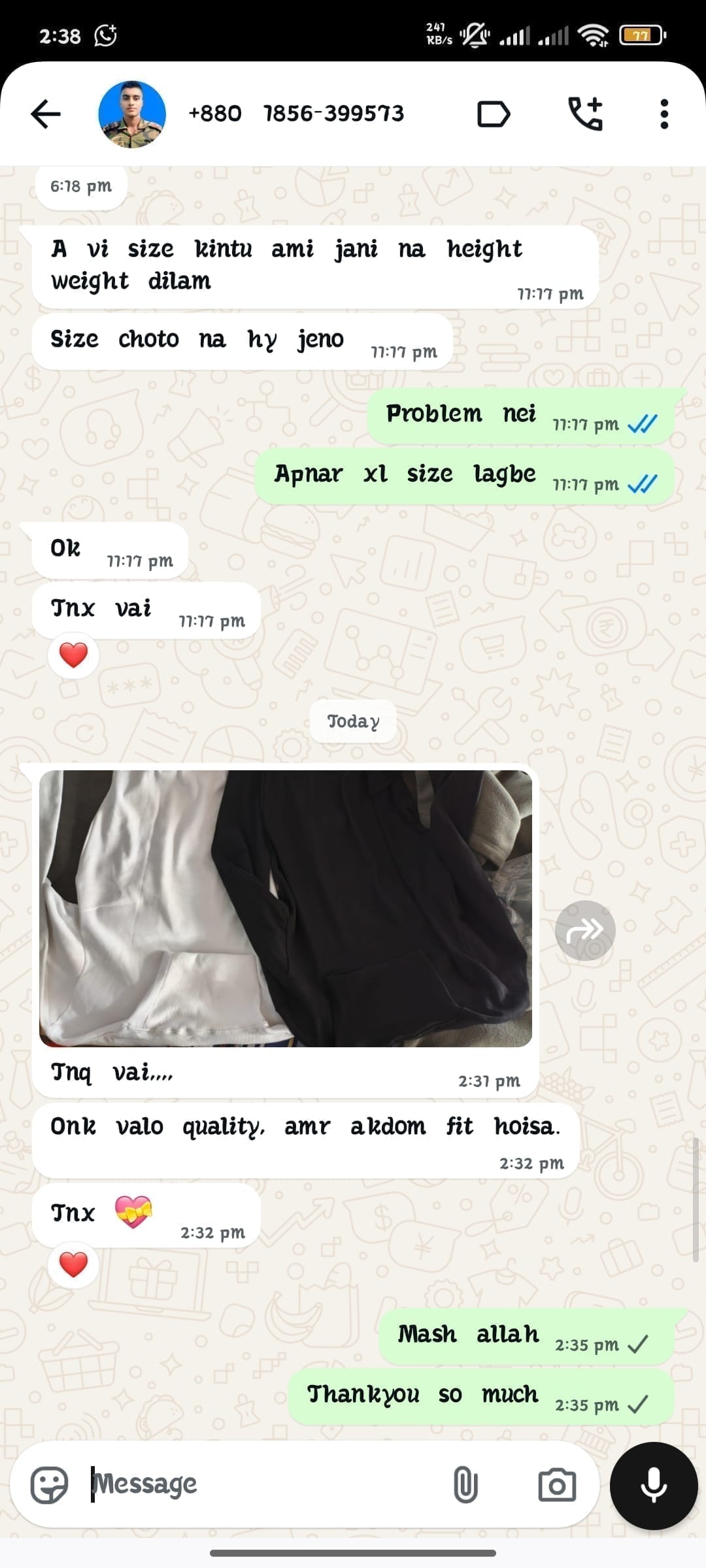Start a call with this contact
Viewport: 706px width, 1568px height.
(x=585, y=114)
